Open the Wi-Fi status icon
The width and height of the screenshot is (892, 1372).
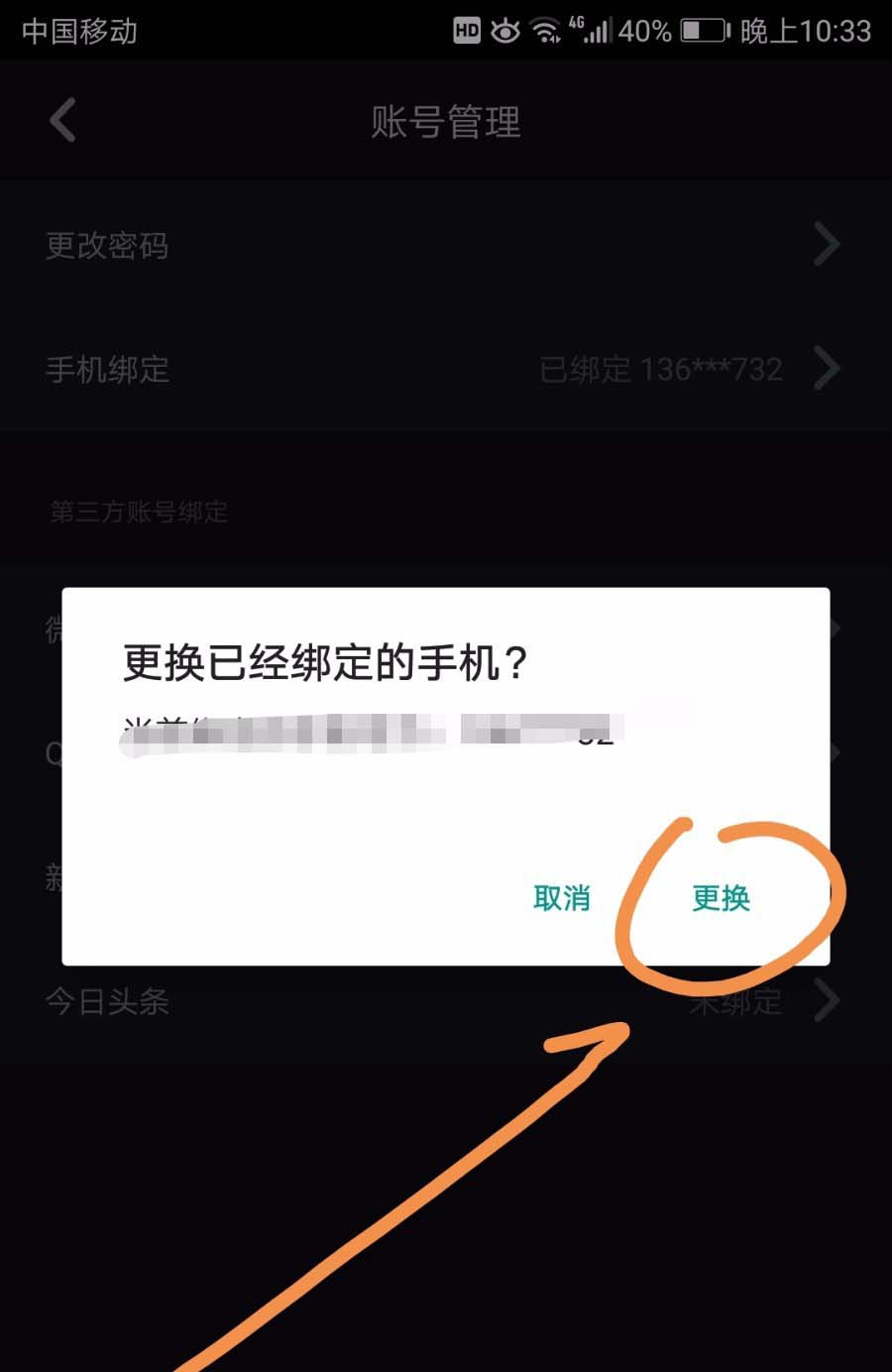click(x=544, y=30)
